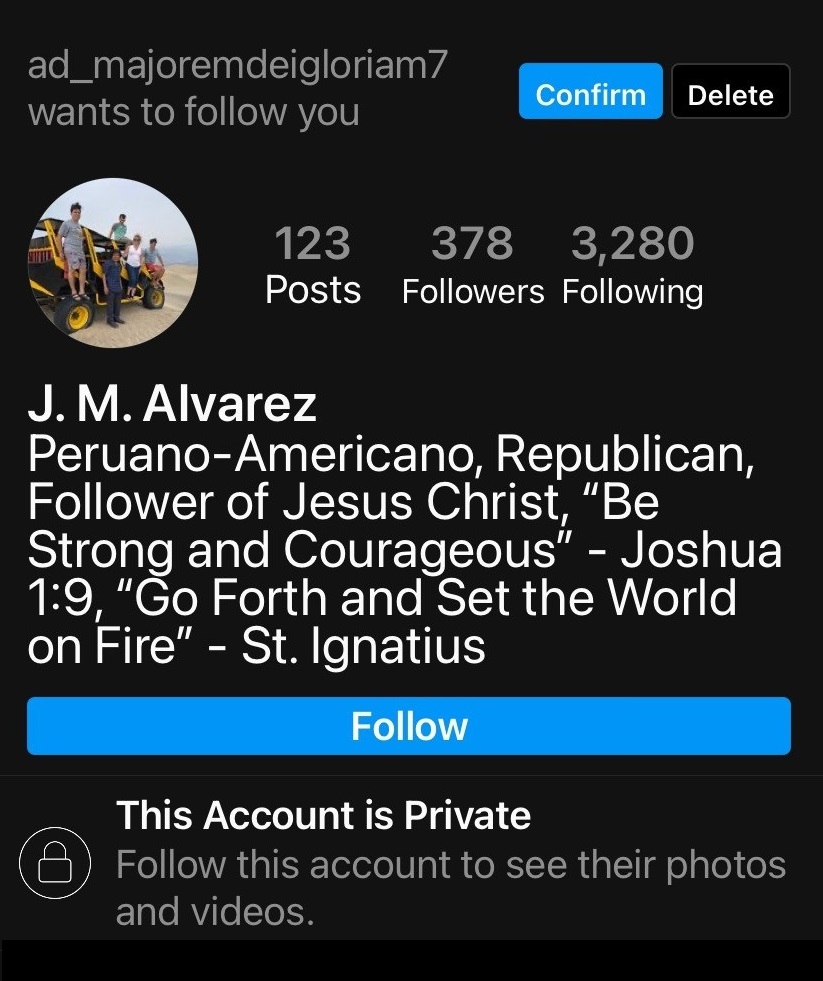Follow J. M. Alvarez back

point(408,725)
